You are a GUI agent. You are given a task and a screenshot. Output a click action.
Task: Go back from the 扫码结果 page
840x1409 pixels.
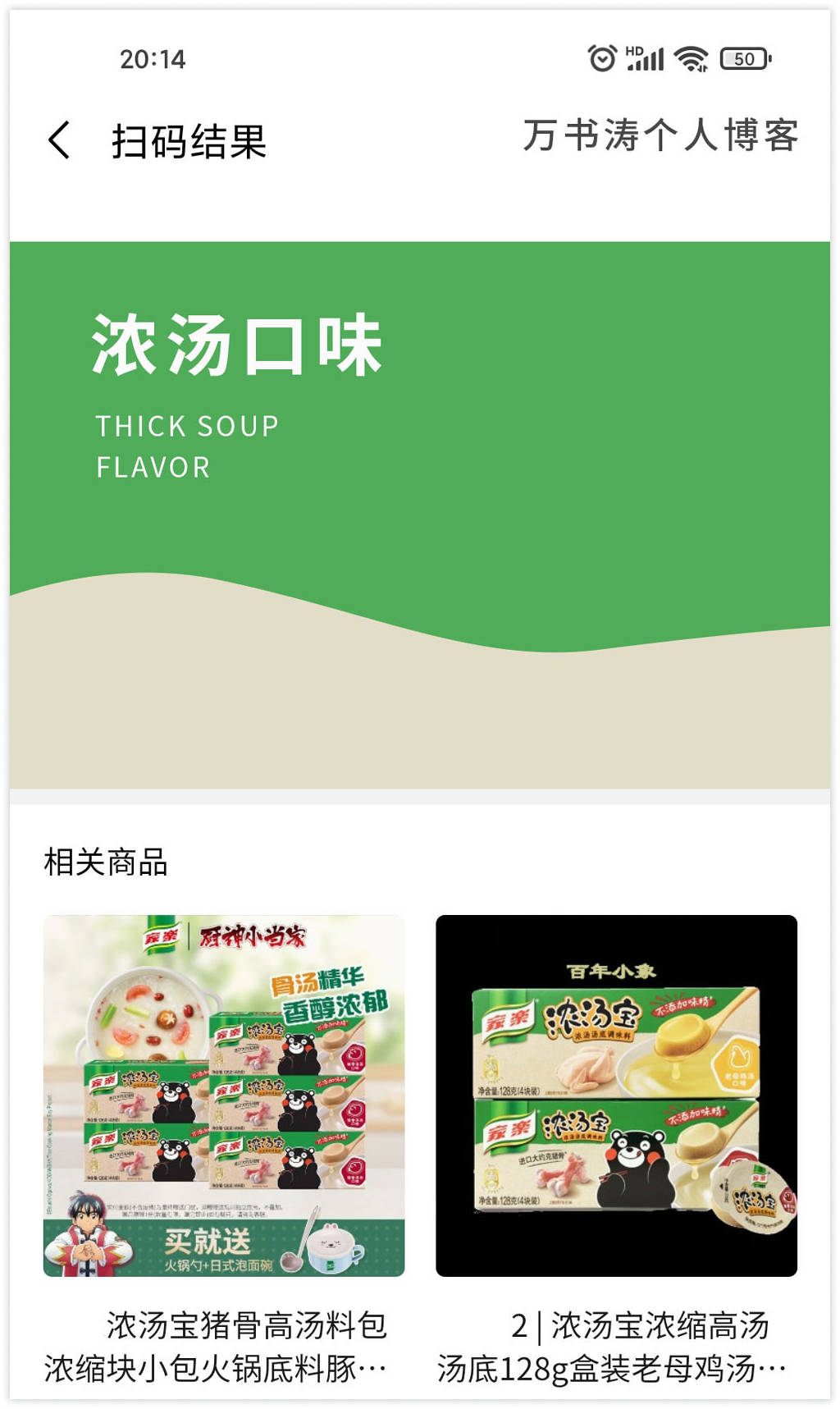pyautogui.click(x=59, y=140)
